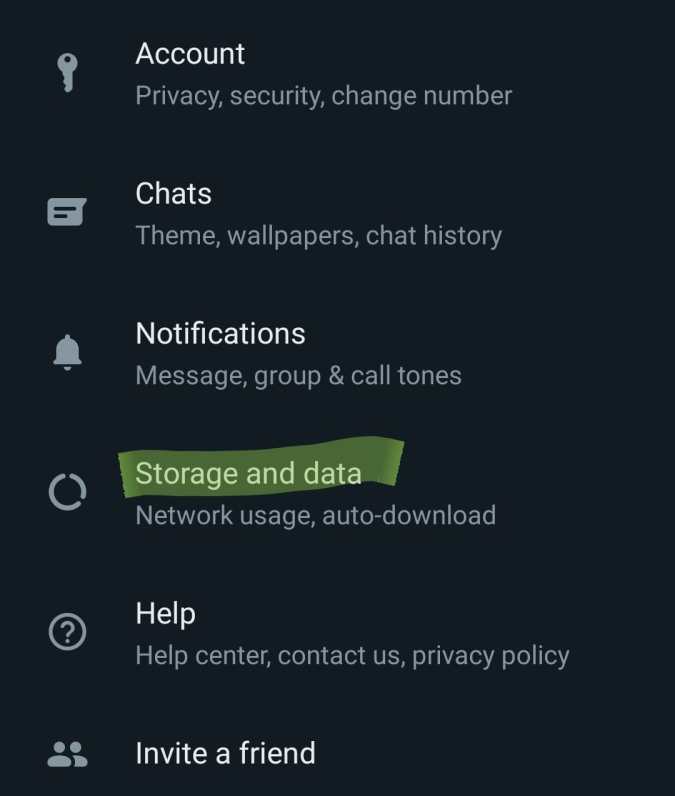This screenshot has width=675, height=796.
Task: Go to Chats settings
Action: 173,194
